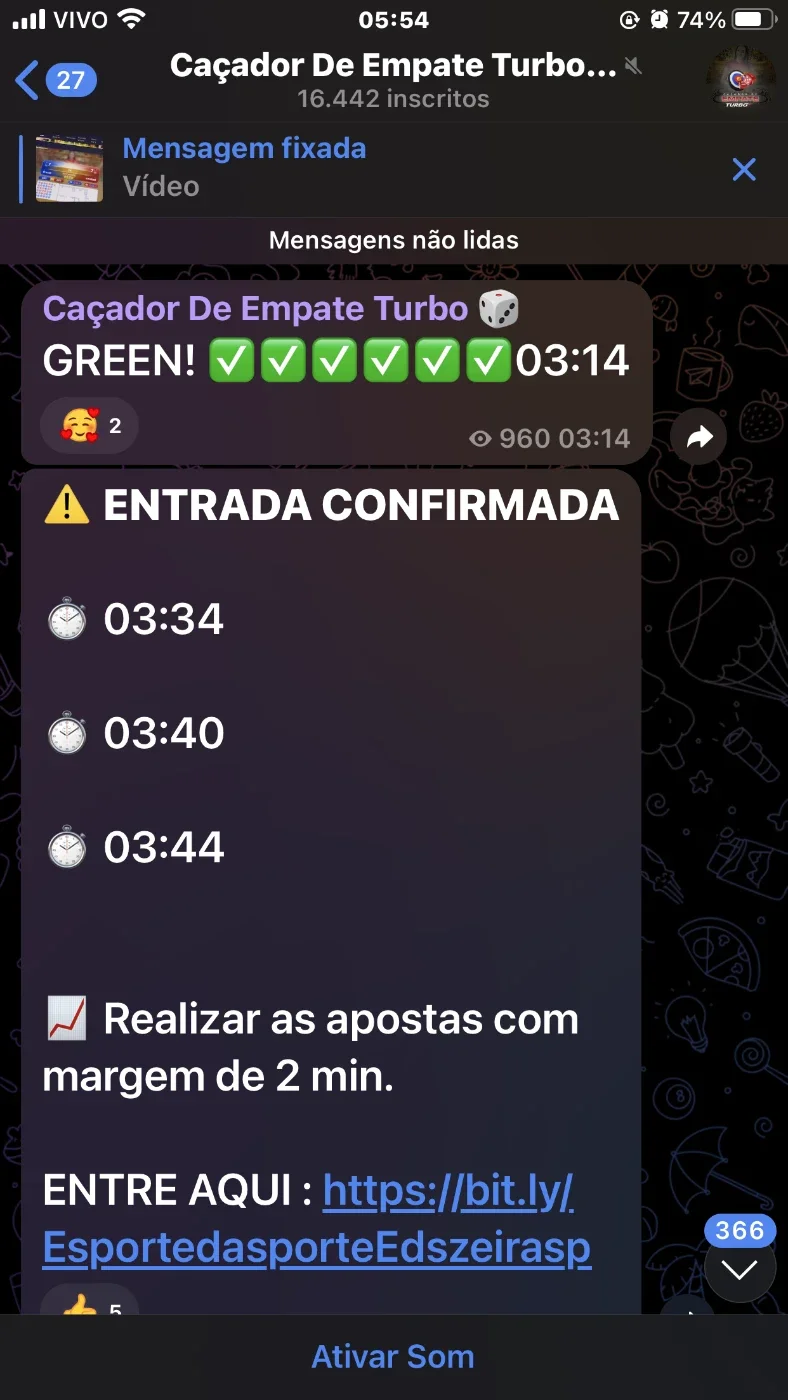Open the Caçador De Empate Turbo channel info
Viewport: 788px width, 1400px height.
click(x=394, y=80)
